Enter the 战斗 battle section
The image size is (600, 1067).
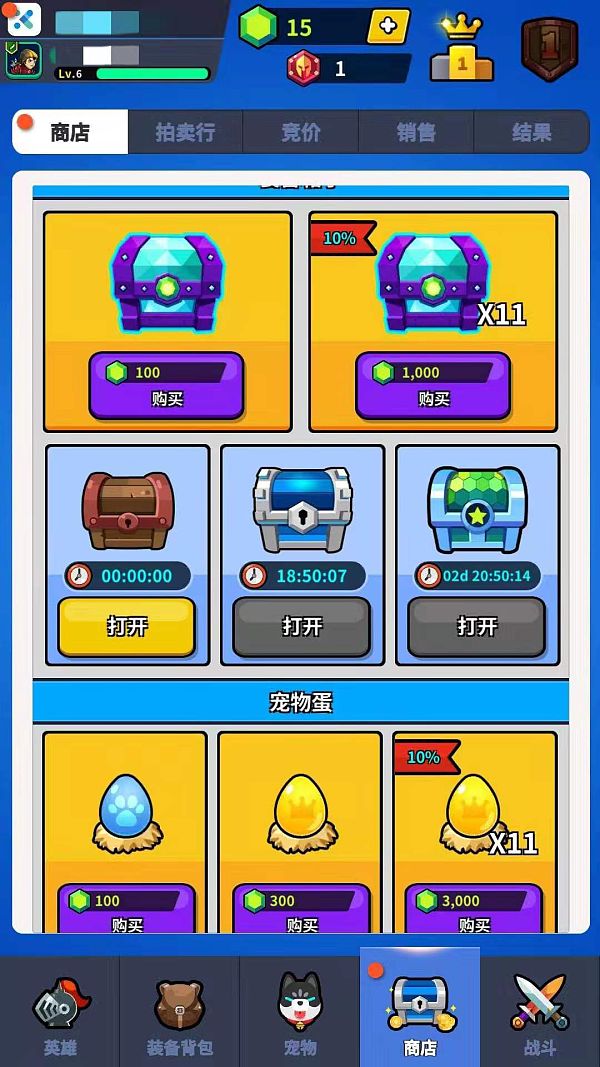pos(540,1012)
